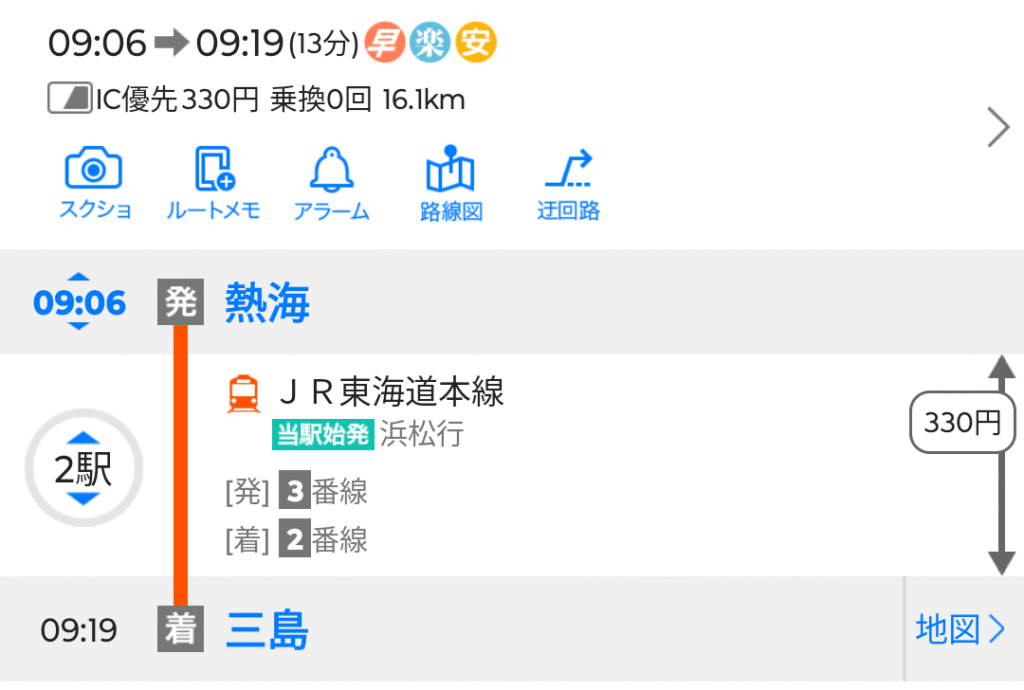Screen dimensions: 1024x690
Task: View the 迂回路 detour options
Action: (568, 183)
